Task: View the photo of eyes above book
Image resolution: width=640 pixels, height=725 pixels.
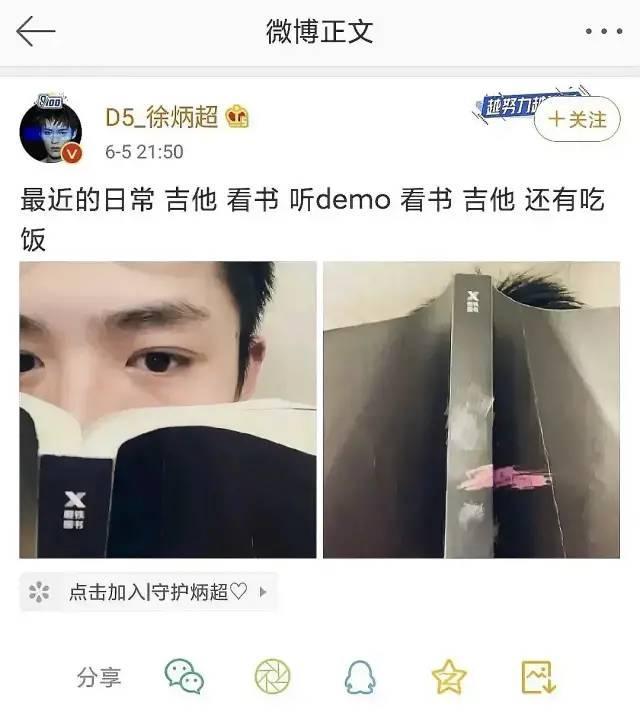Action: tap(168, 409)
